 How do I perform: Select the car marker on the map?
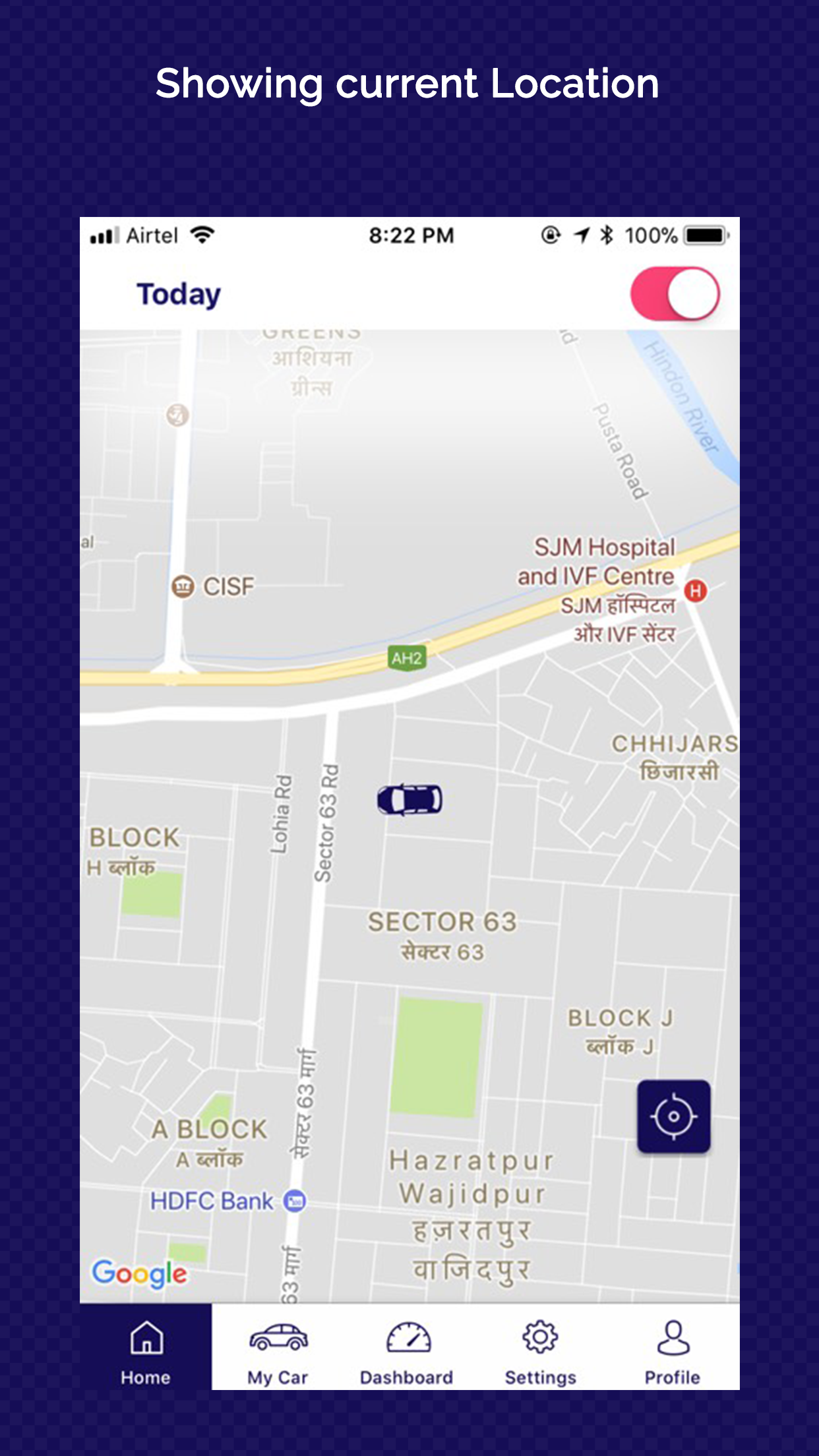pos(409,799)
